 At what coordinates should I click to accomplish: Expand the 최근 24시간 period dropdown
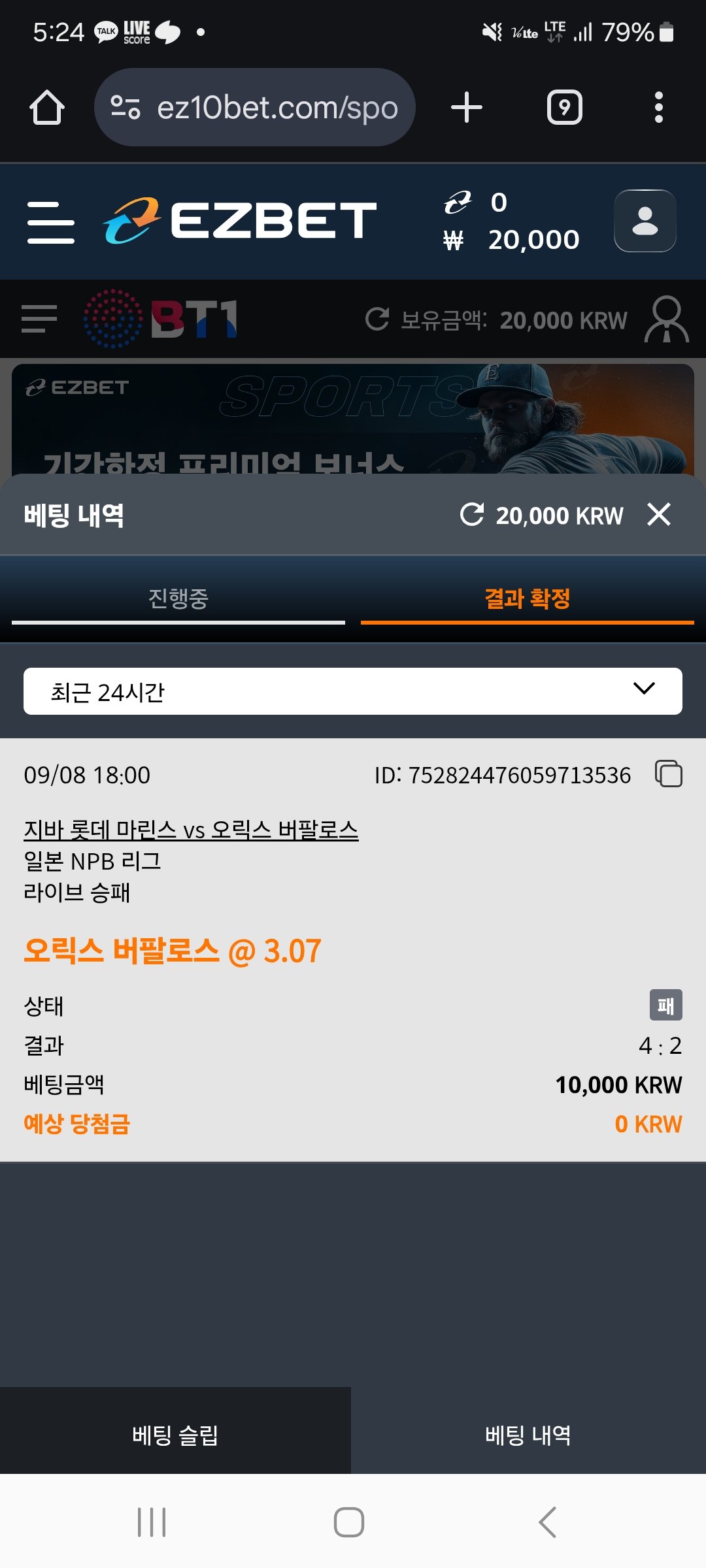[x=353, y=691]
